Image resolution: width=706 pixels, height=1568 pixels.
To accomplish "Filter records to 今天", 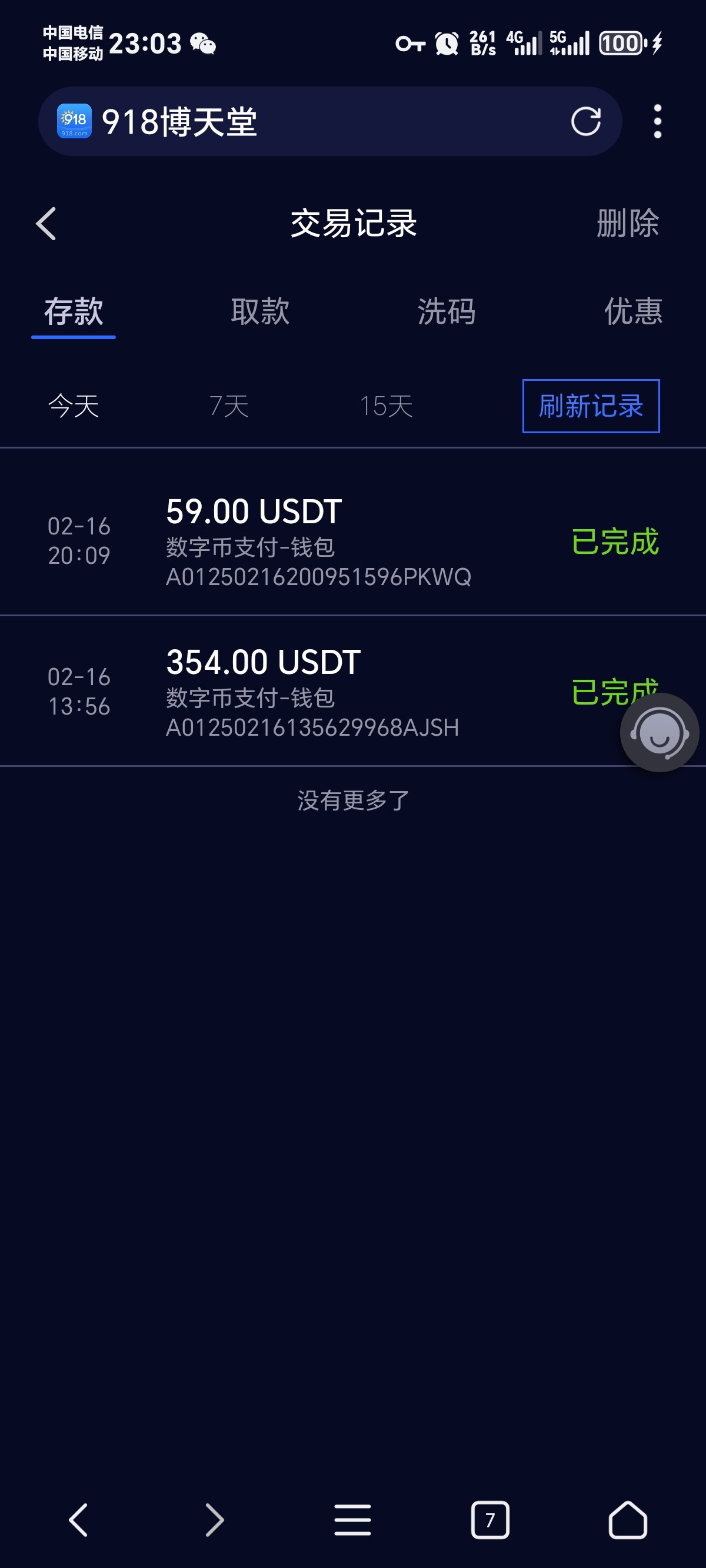I will click(x=74, y=406).
